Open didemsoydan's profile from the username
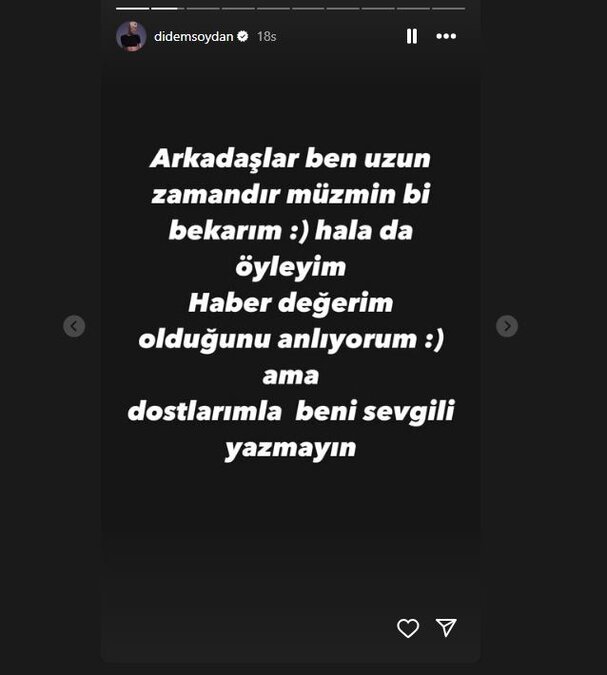The image size is (607, 675). tap(194, 36)
